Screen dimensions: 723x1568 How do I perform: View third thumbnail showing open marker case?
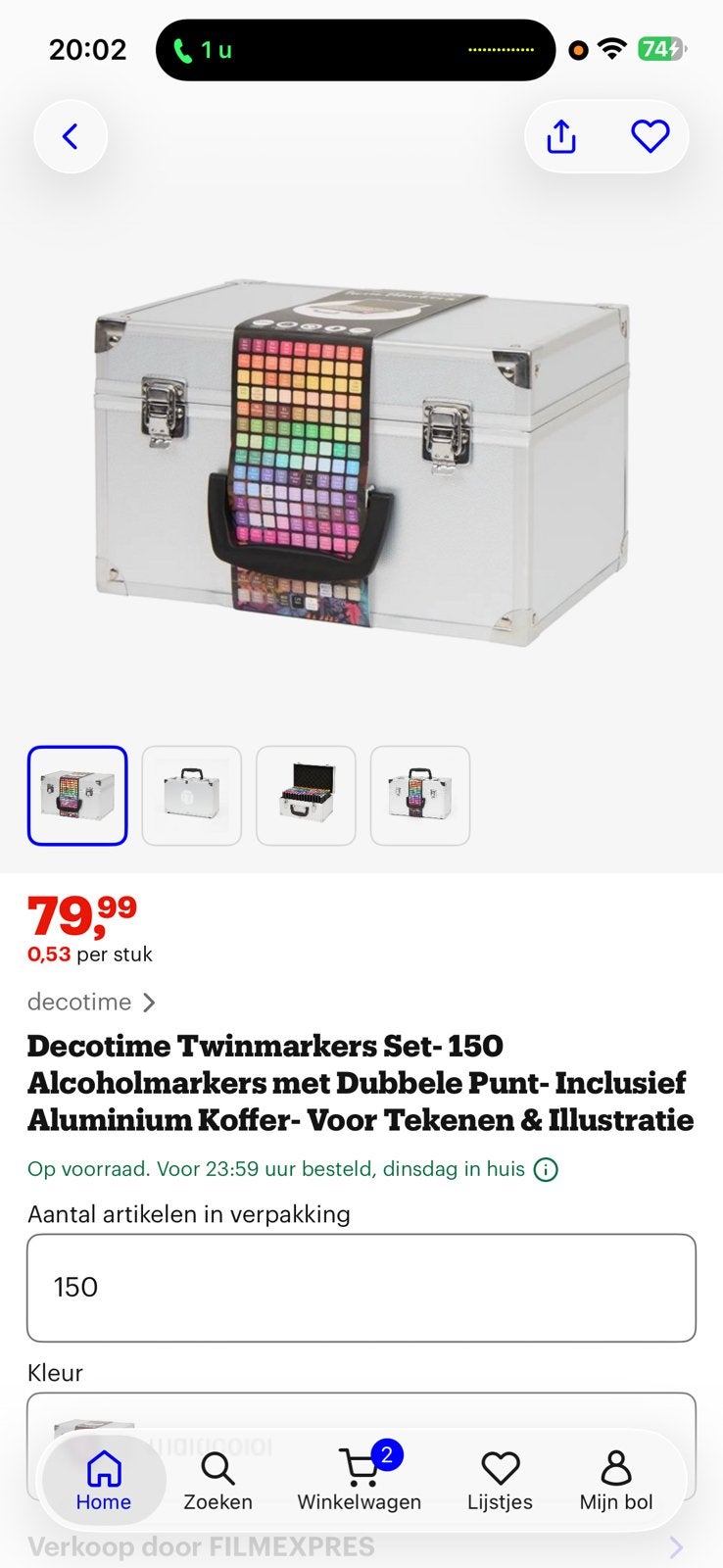[306, 796]
